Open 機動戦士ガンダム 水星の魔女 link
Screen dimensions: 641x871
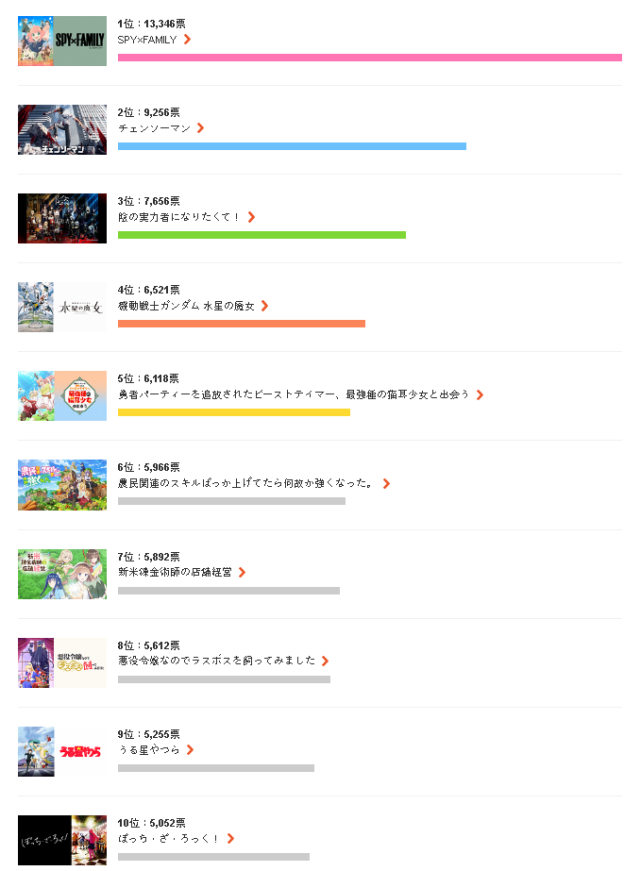[186, 306]
